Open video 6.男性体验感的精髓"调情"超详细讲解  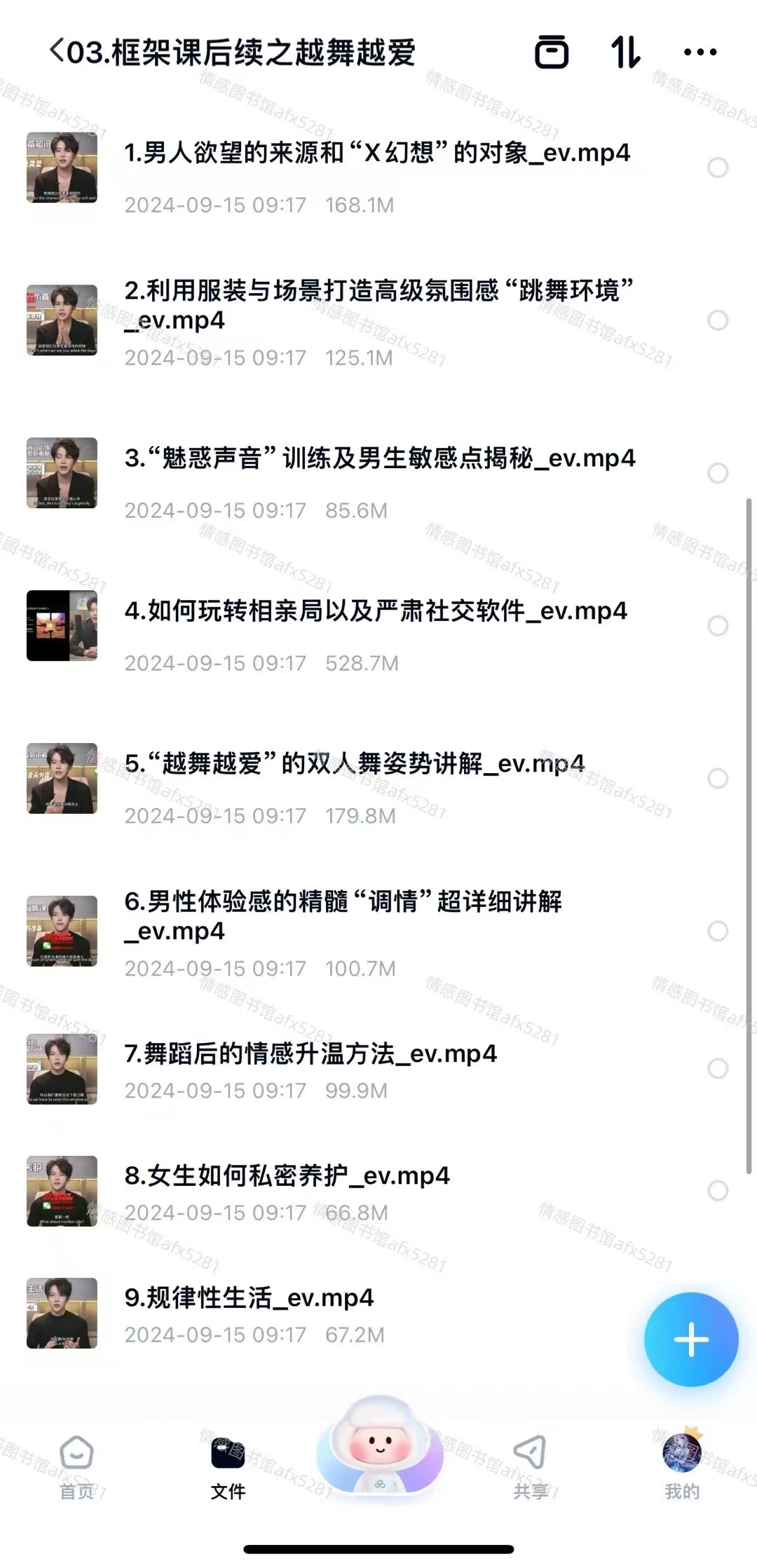click(343, 902)
